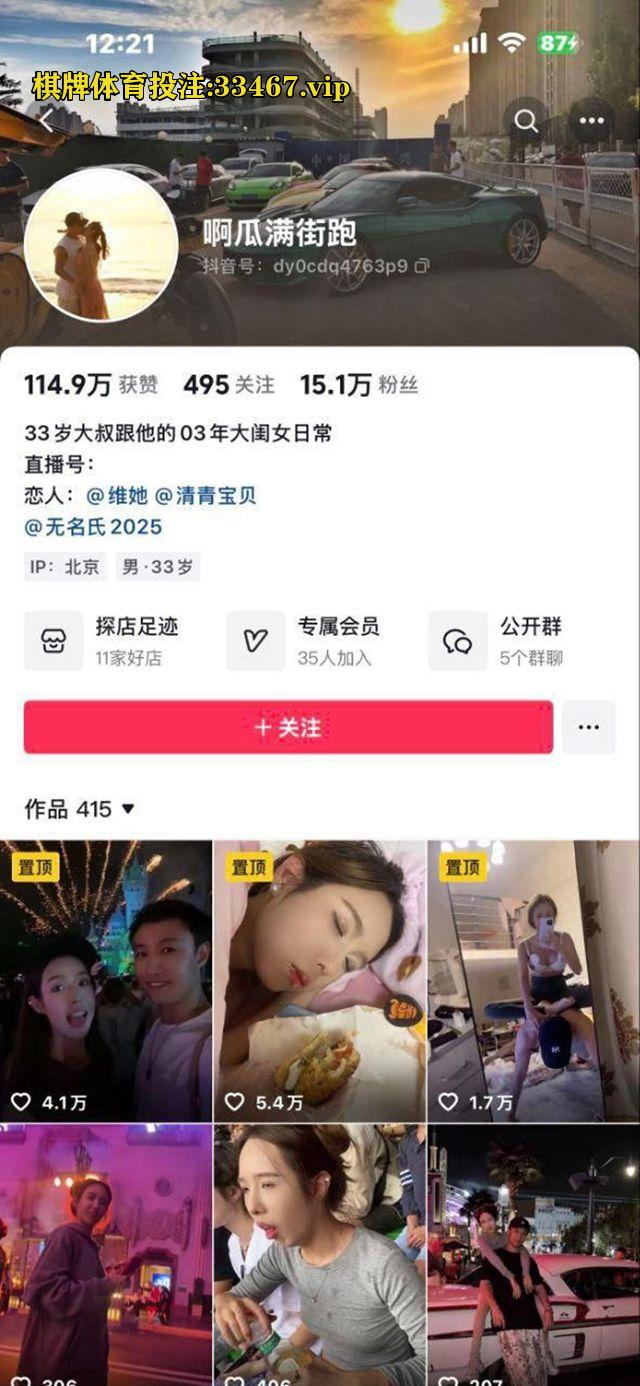View the profile avatar photo
The width and height of the screenshot is (640, 1386).
[100, 245]
